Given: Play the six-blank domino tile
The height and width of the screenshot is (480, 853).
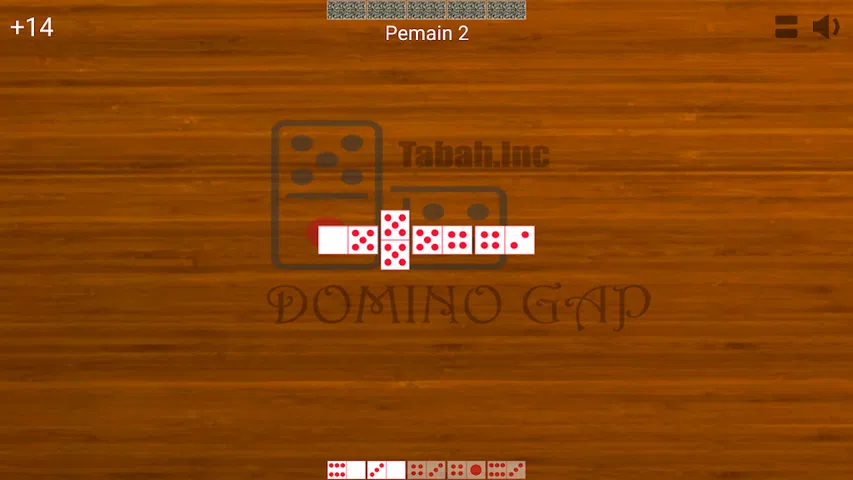Looking at the screenshot, I should [346, 470].
